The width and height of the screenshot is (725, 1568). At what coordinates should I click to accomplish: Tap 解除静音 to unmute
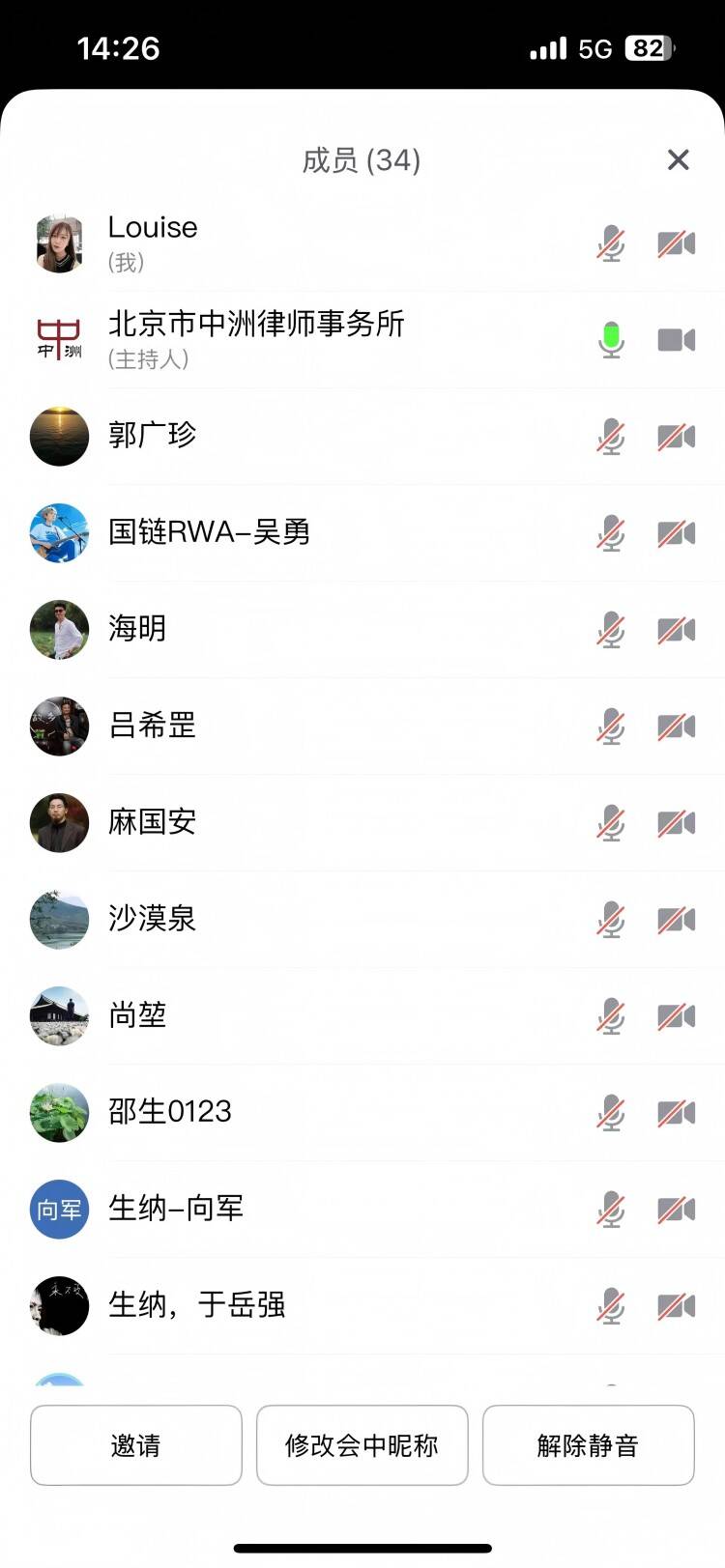pos(588,1444)
